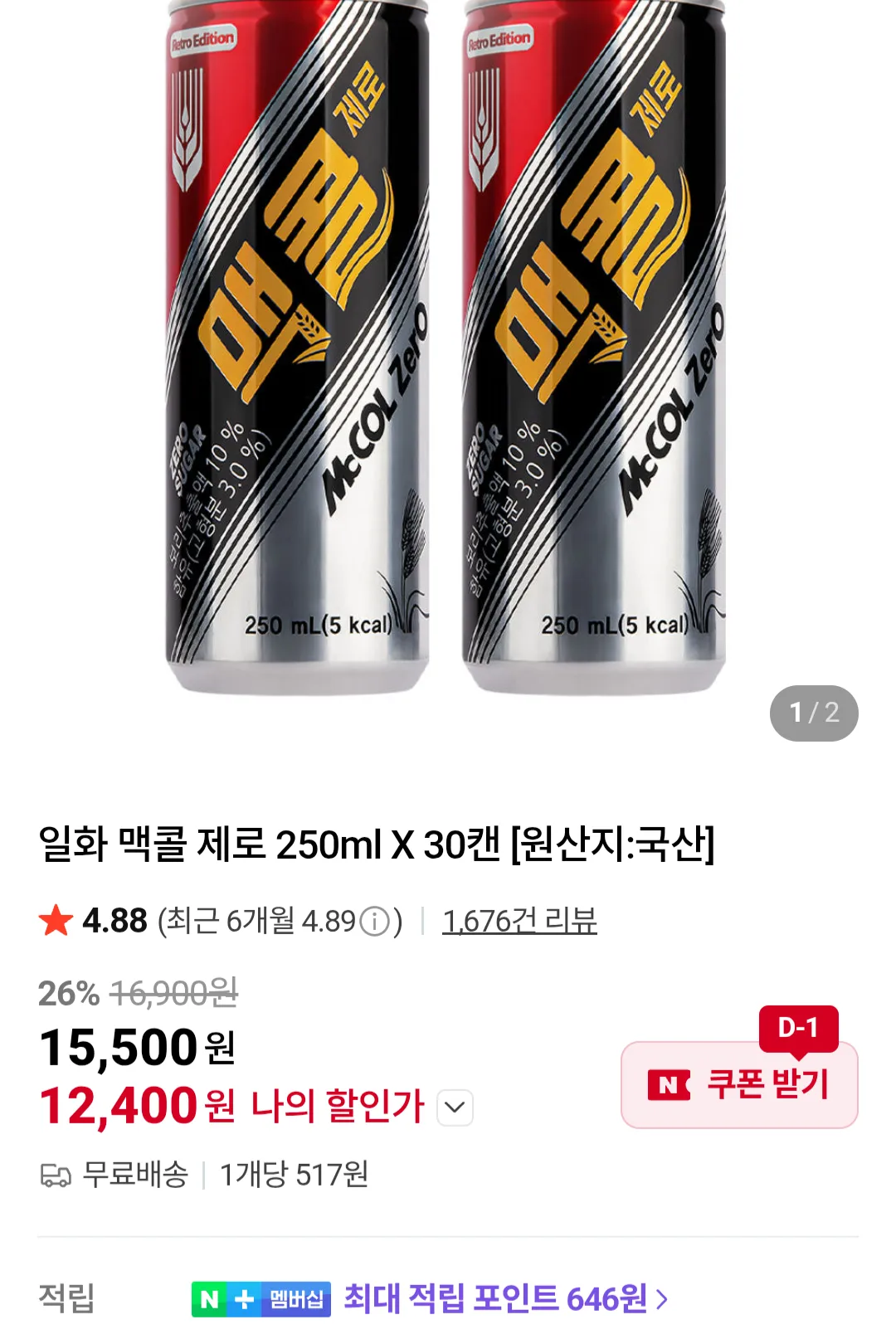Viewport: 896px width, 1334px height.
Task: Expand the 나의 할인가 price details
Action: point(455,1108)
